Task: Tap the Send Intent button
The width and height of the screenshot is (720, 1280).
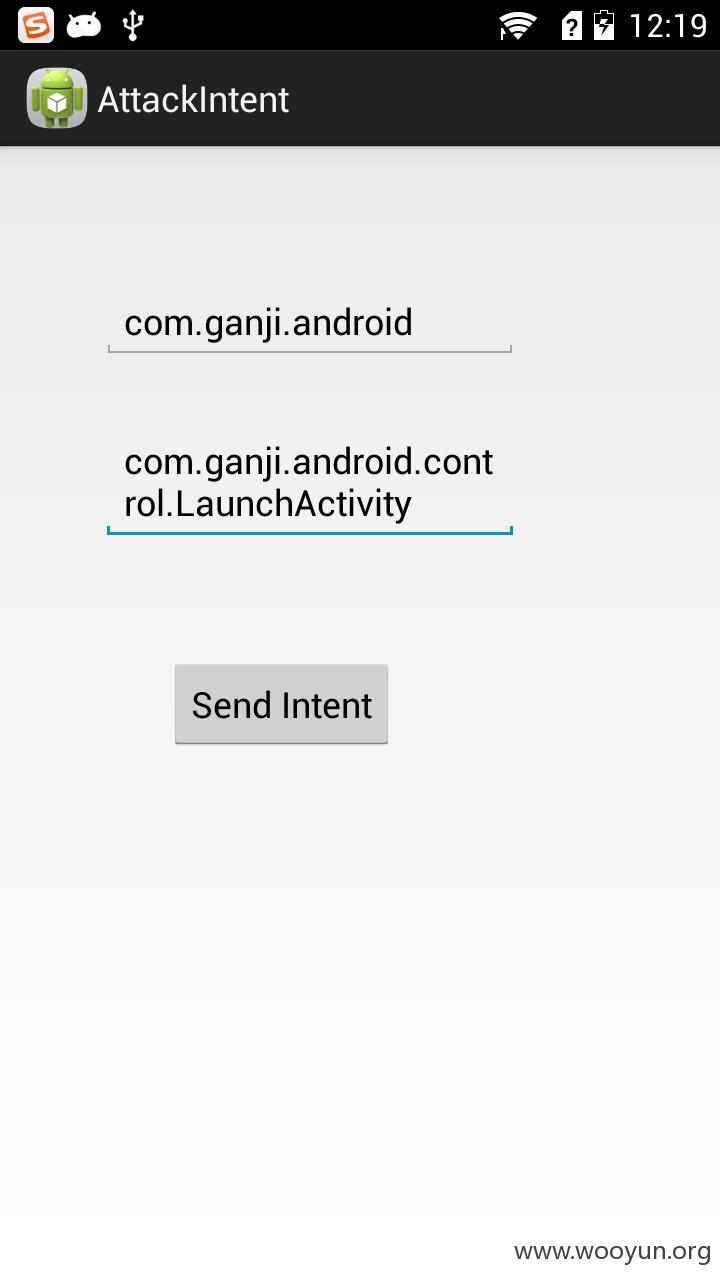Action: pos(281,705)
